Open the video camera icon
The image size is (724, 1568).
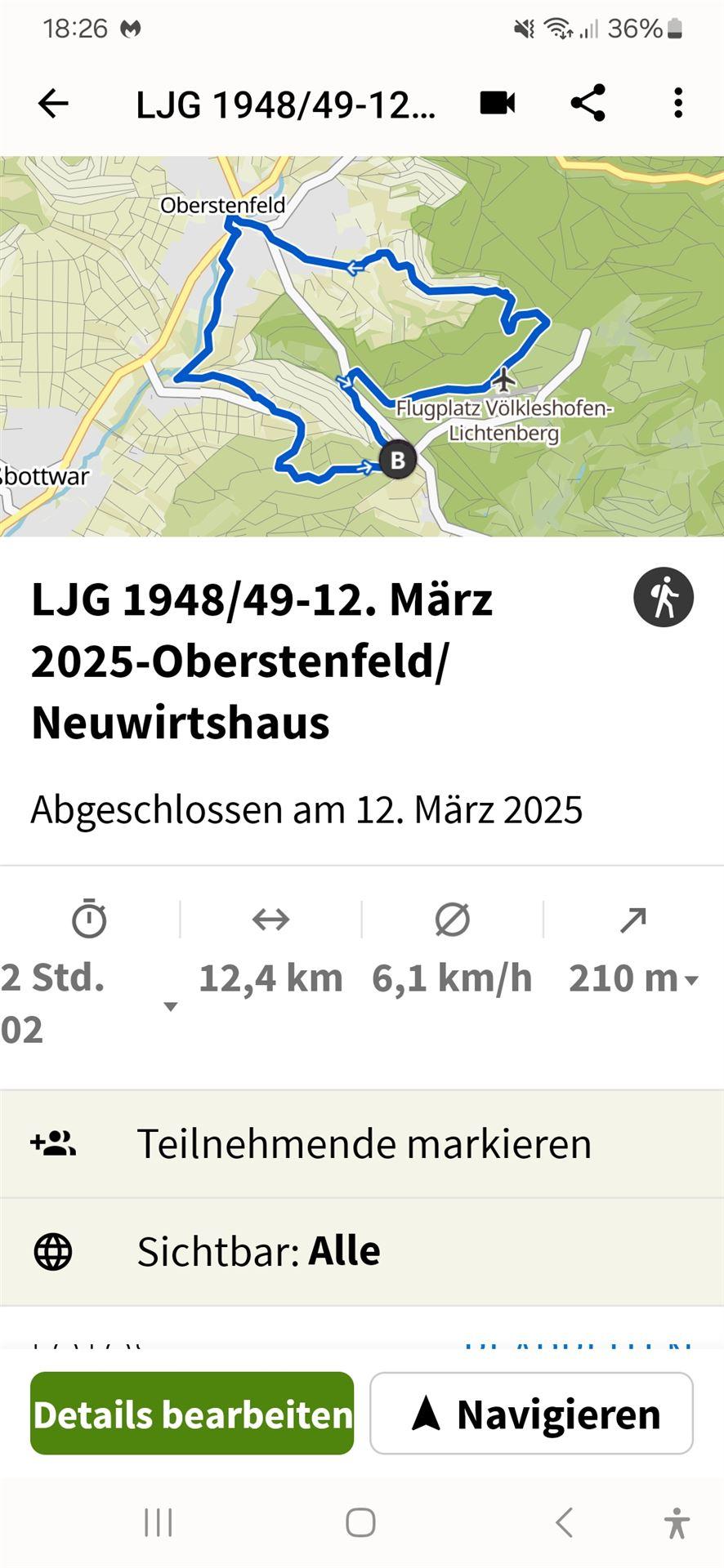pos(498,103)
